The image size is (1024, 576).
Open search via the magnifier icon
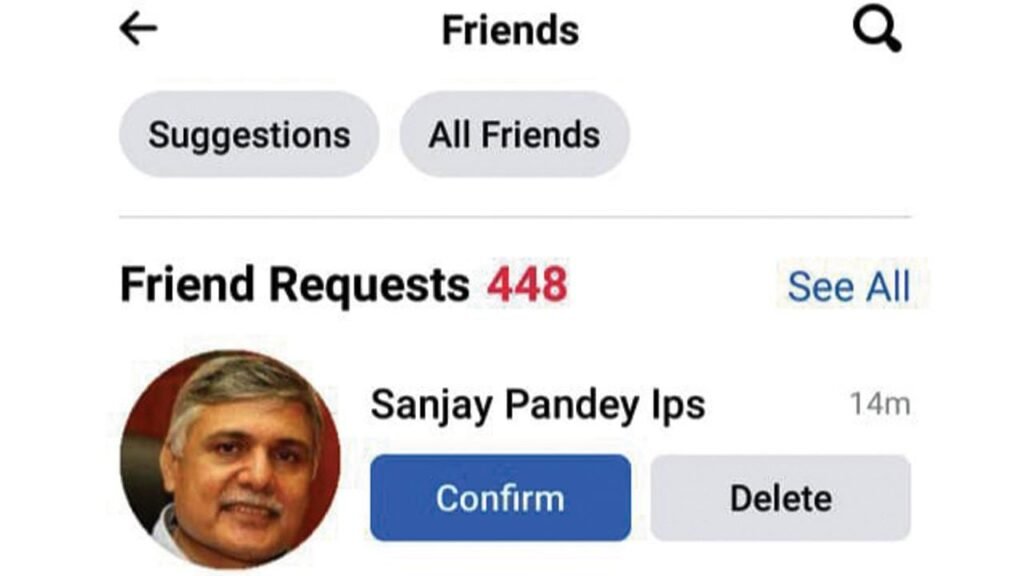tap(877, 31)
